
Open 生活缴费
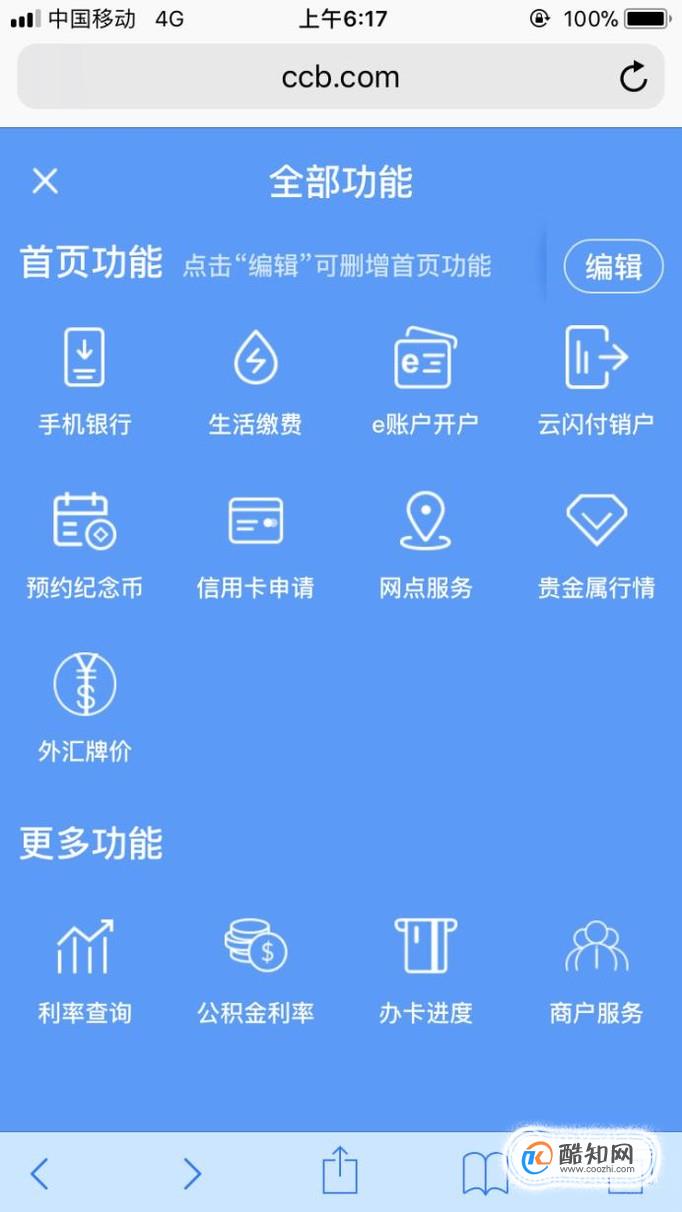pyautogui.click(x=255, y=380)
